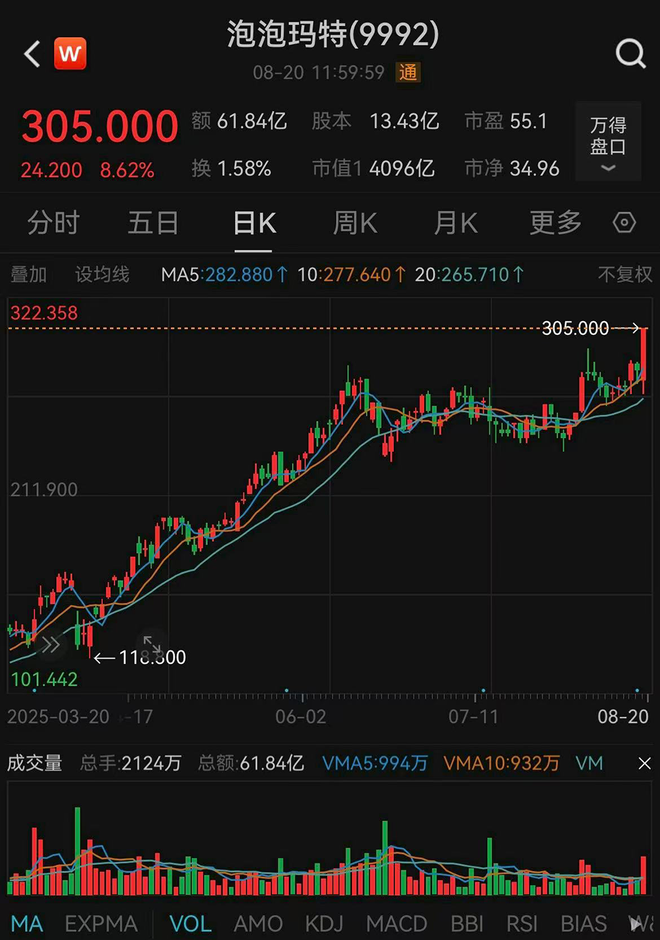
Task: Select the EXPMA indicator
Action: (100, 923)
